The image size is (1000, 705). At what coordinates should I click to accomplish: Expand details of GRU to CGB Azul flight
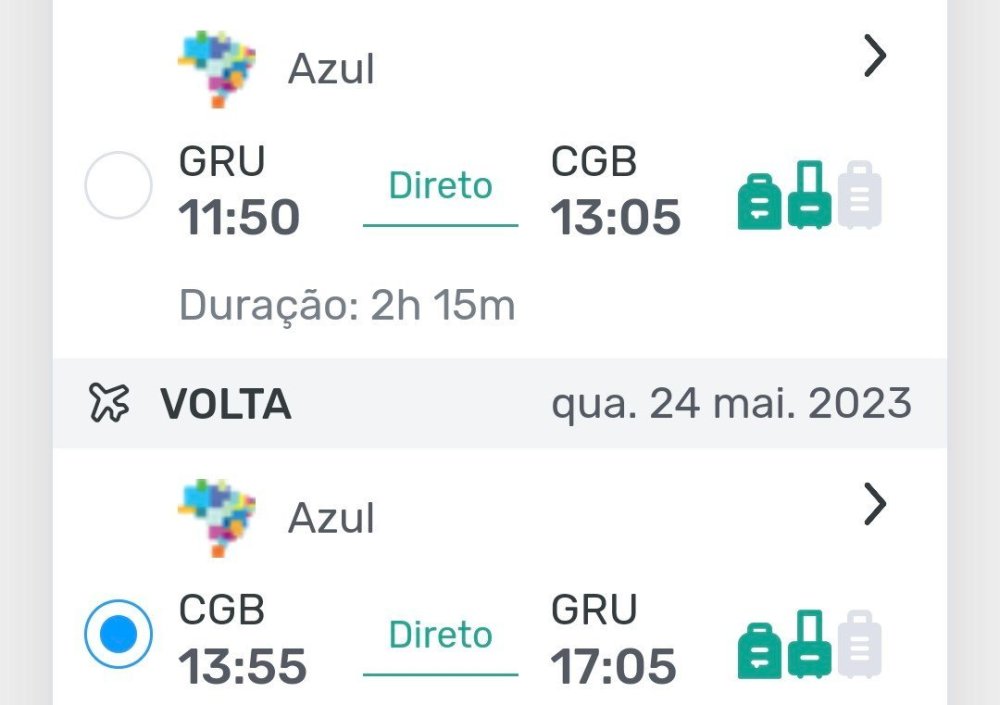(x=874, y=58)
